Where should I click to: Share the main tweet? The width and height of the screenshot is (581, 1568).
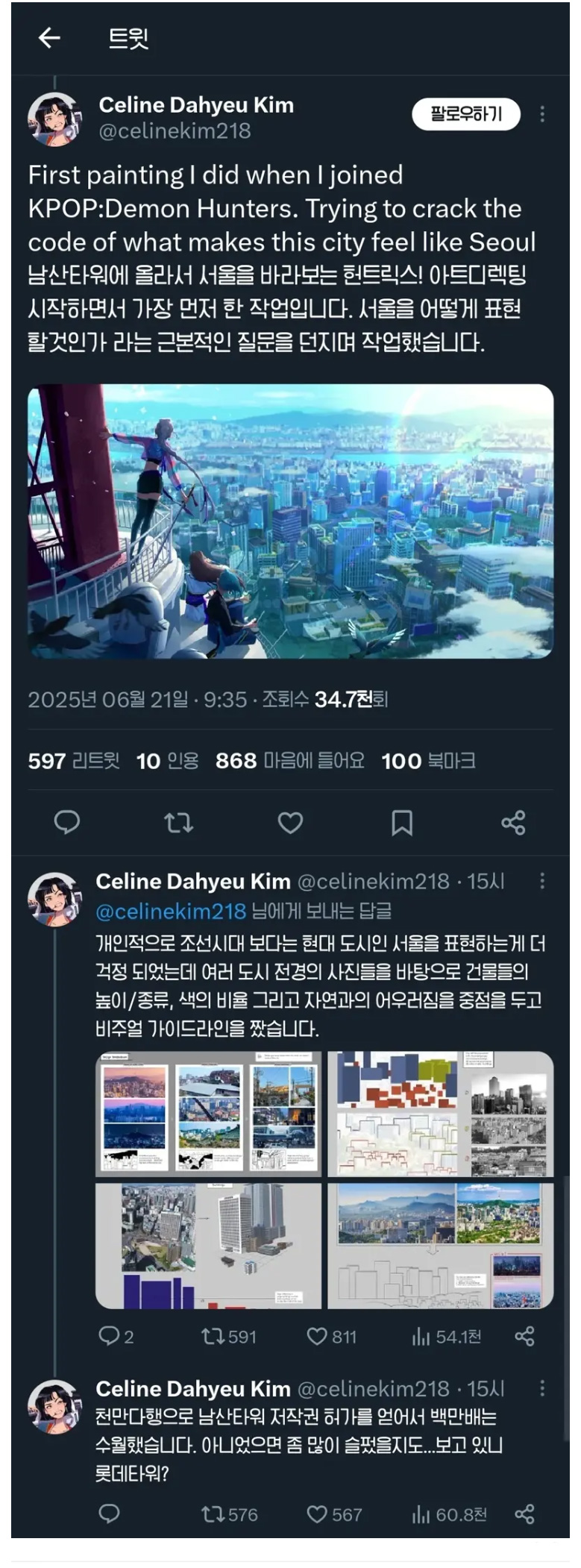[513, 822]
